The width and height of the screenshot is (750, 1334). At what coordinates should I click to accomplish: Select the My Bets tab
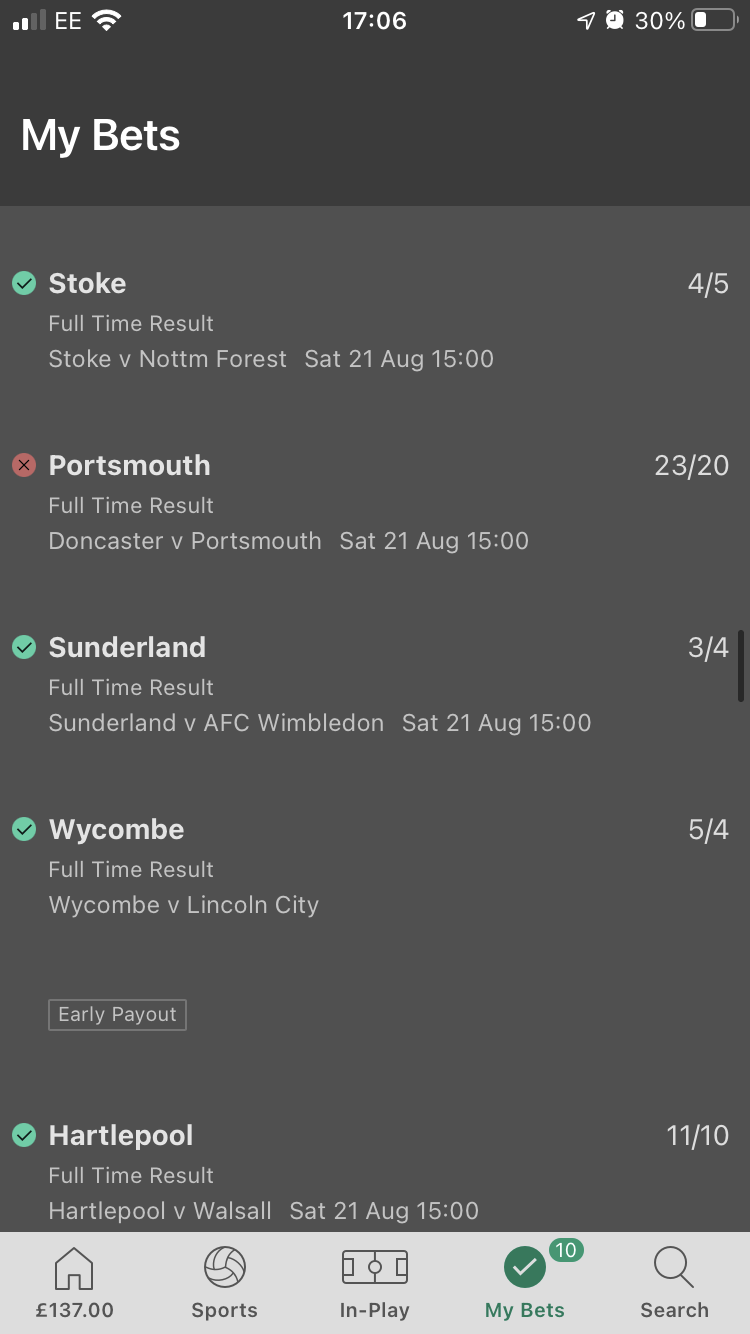point(525,1283)
